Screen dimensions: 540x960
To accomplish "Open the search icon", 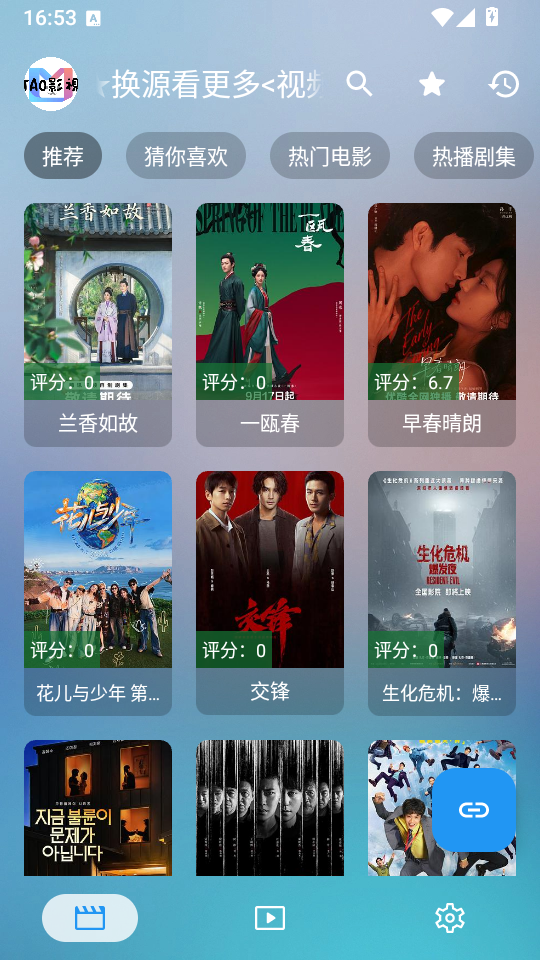I will point(359,84).
